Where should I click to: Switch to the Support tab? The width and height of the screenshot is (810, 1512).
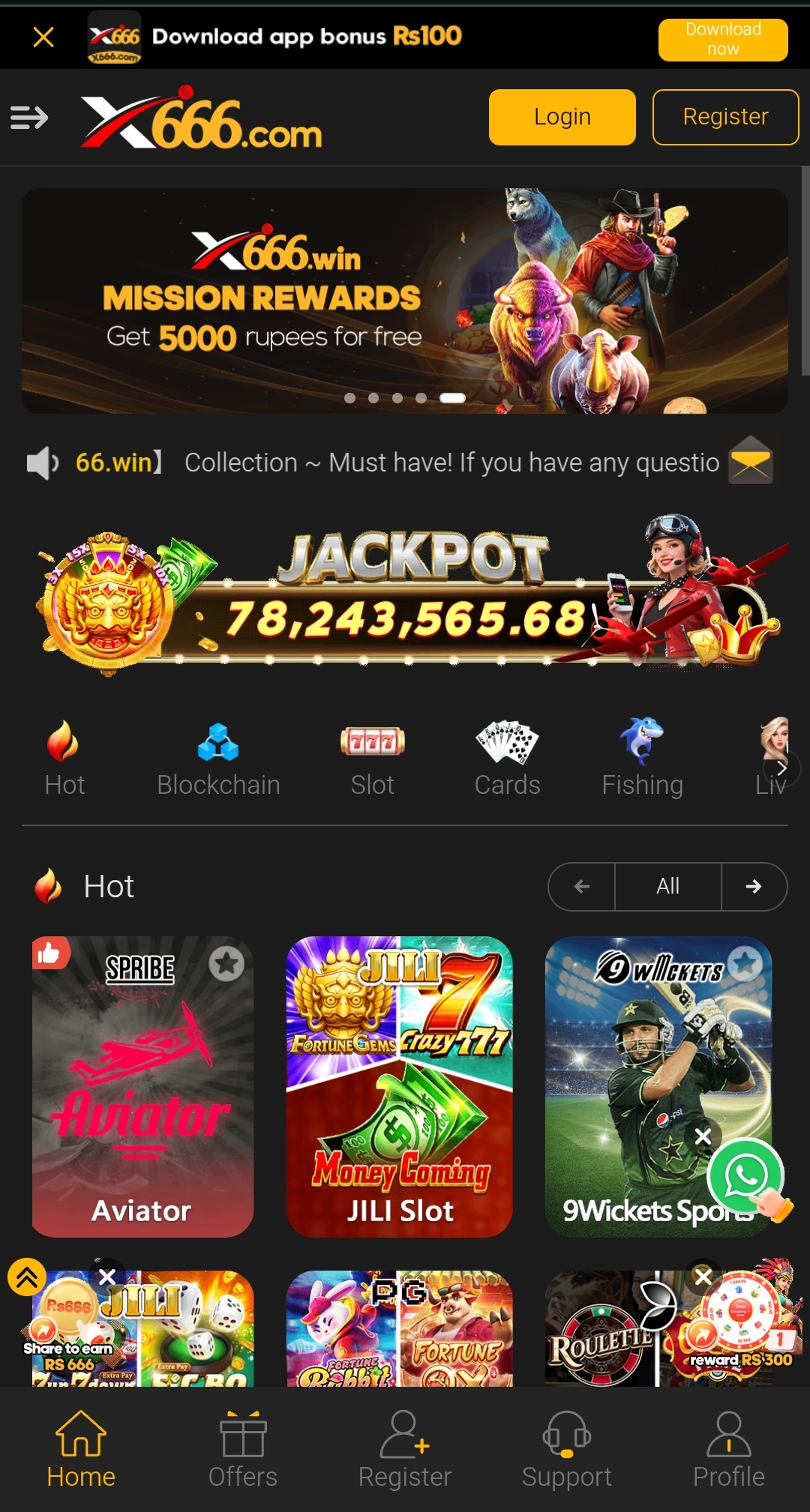point(566,1448)
